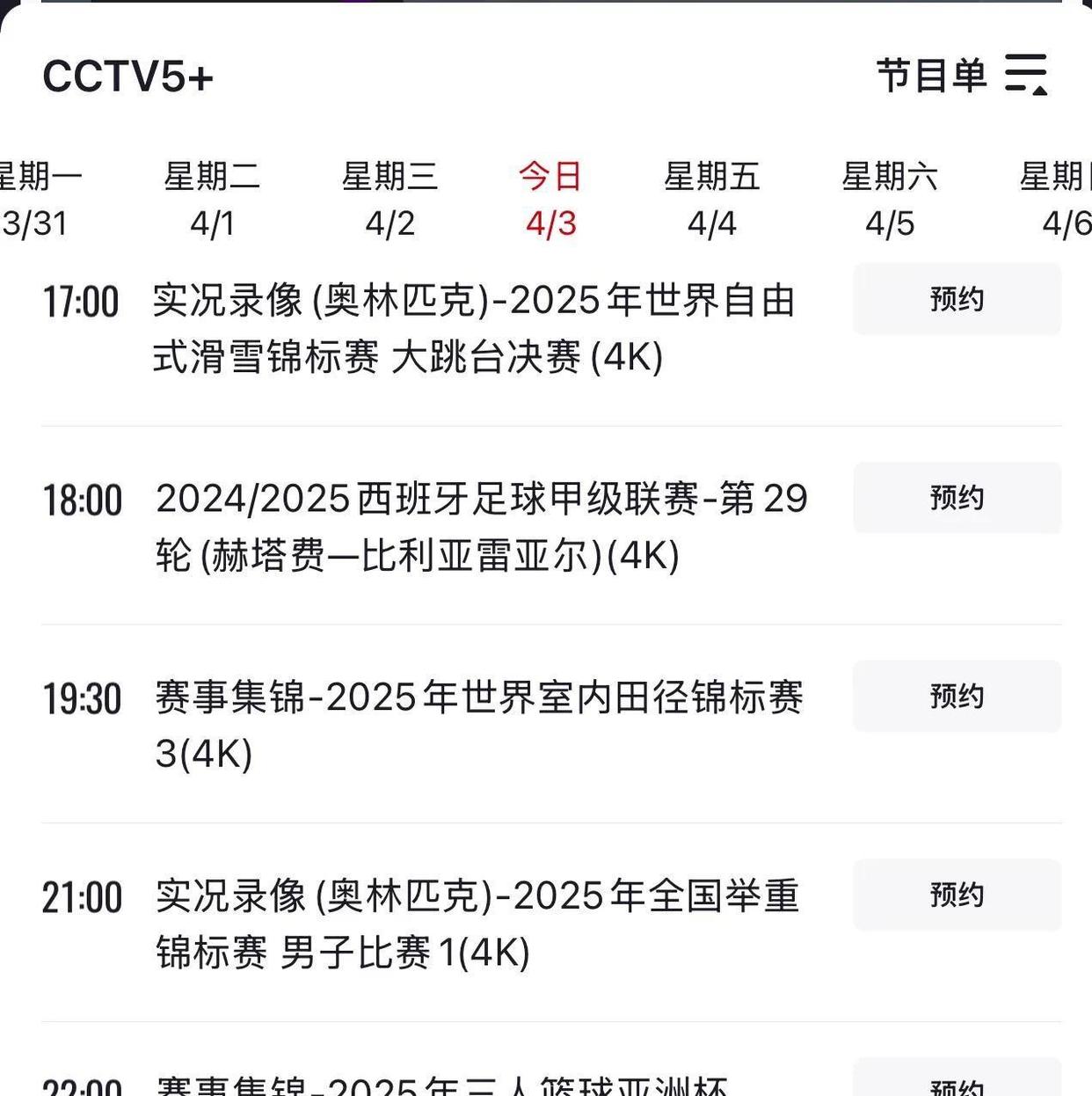Collapse the 节目单 program list icon
The height and width of the screenshot is (1096, 1092).
(1026, 74)
